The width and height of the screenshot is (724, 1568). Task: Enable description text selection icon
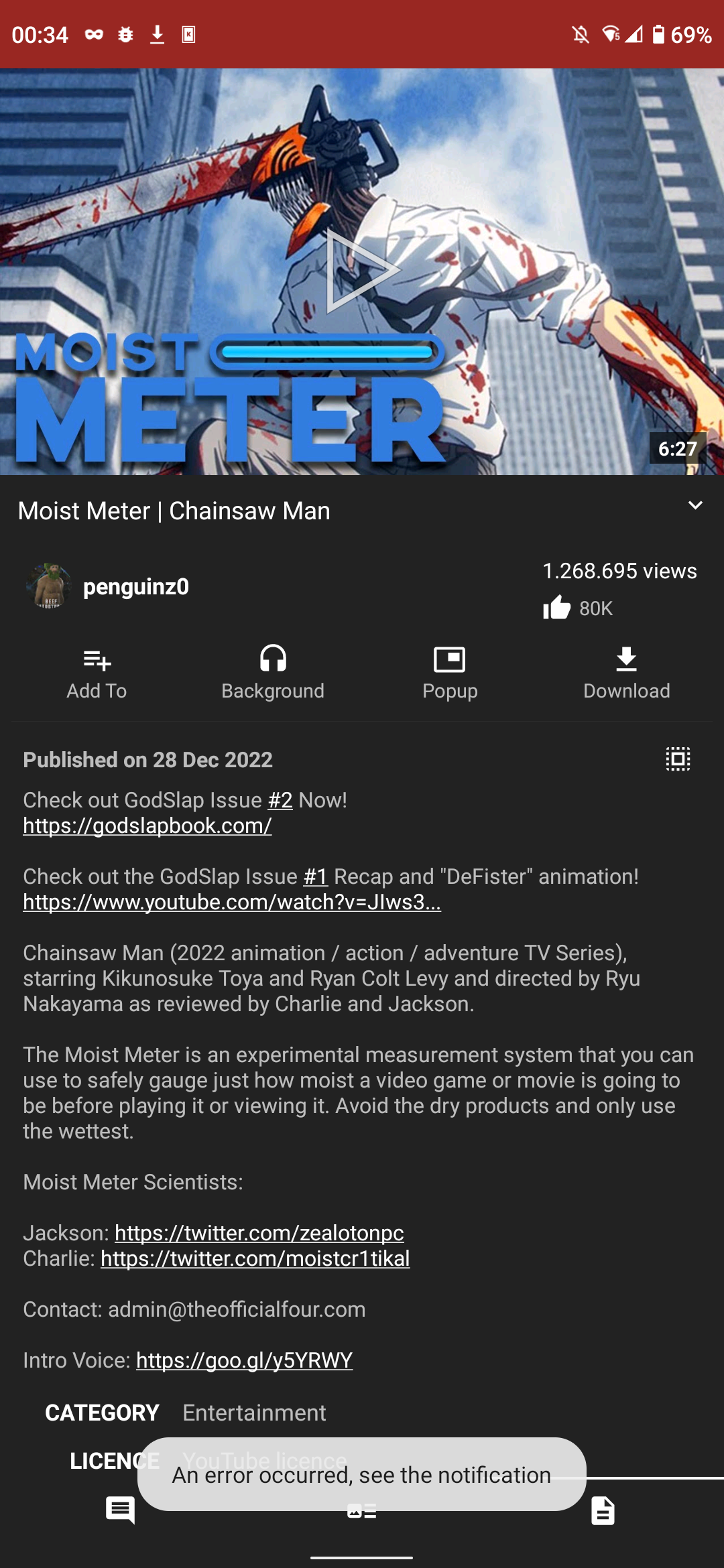(678, 759)
